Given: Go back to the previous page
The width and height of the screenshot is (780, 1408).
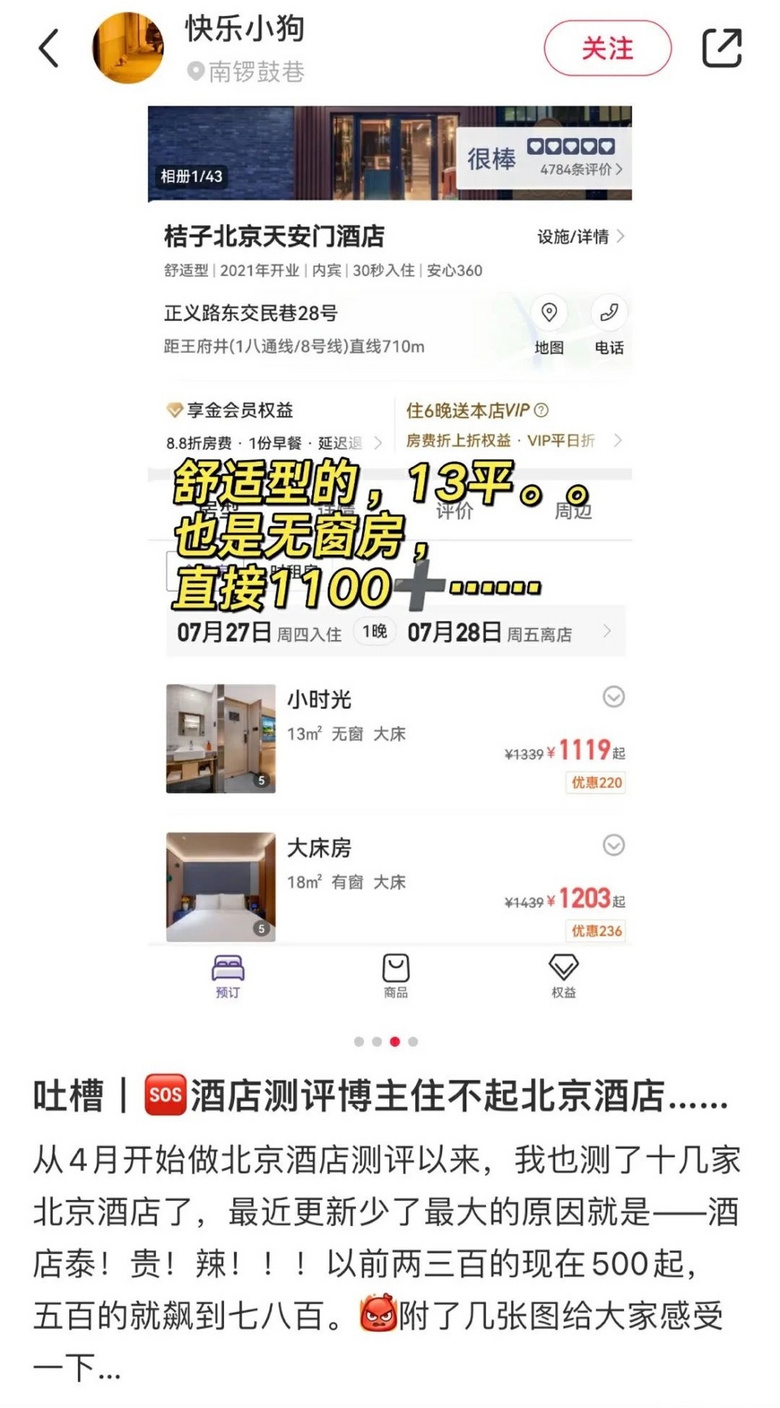Looking at the screenshot, I should coord(49,48).
